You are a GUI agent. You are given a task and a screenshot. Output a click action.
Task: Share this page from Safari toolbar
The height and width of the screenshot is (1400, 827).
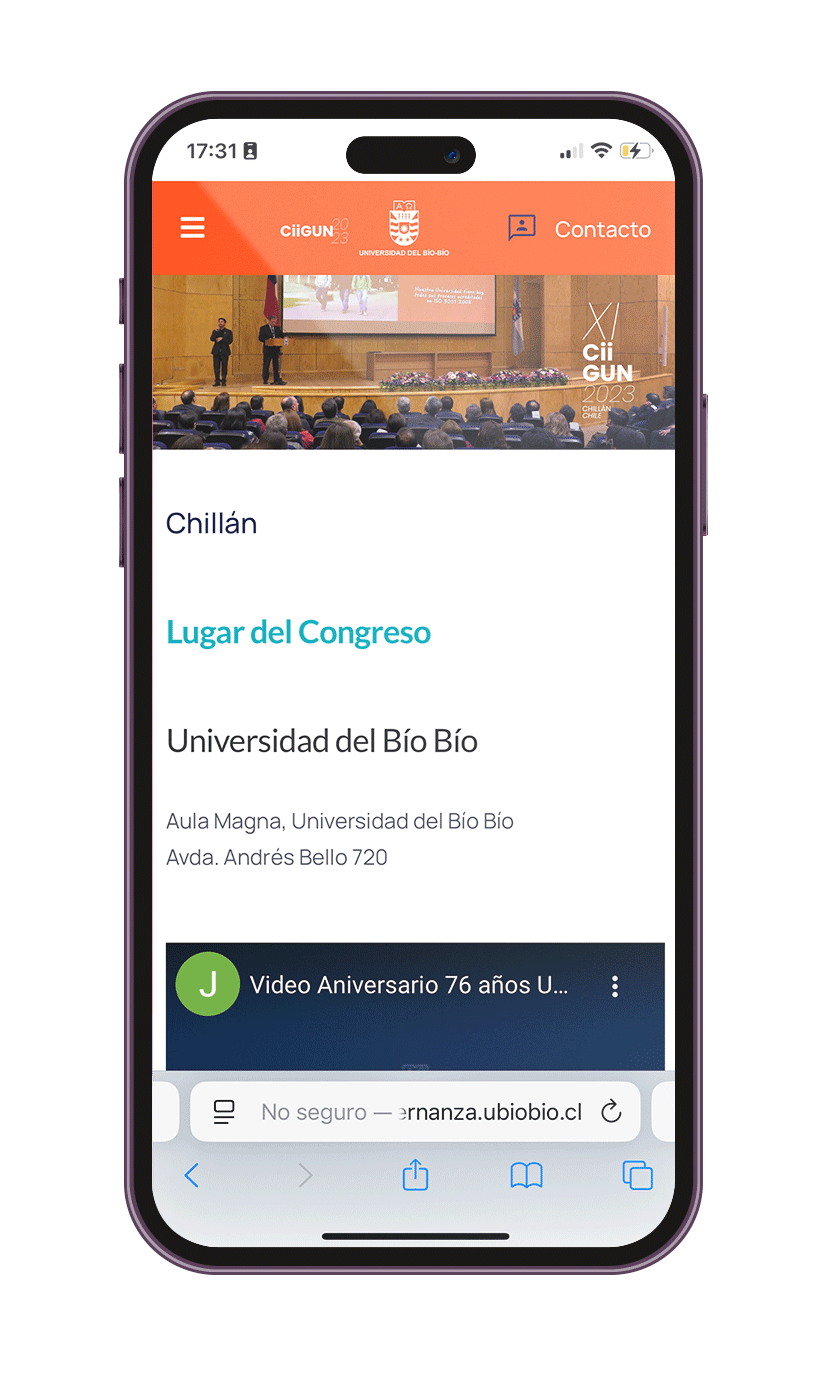tap(415, 1176)
